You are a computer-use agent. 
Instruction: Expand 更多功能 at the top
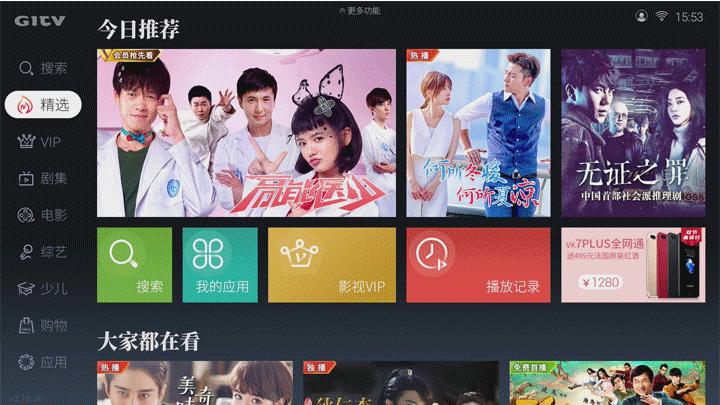coord(360,10)
